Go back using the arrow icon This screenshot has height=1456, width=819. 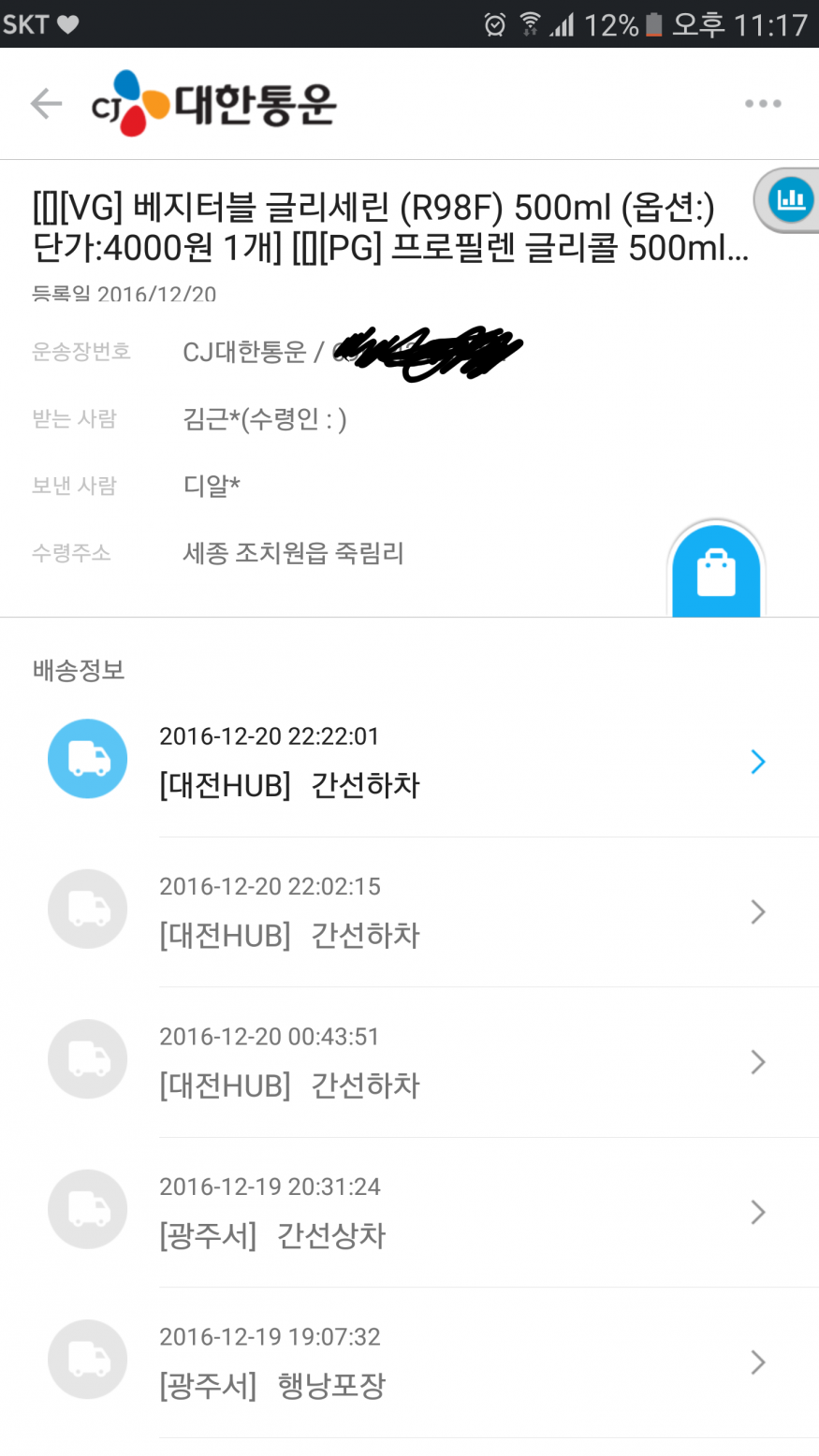coord(46,103)
